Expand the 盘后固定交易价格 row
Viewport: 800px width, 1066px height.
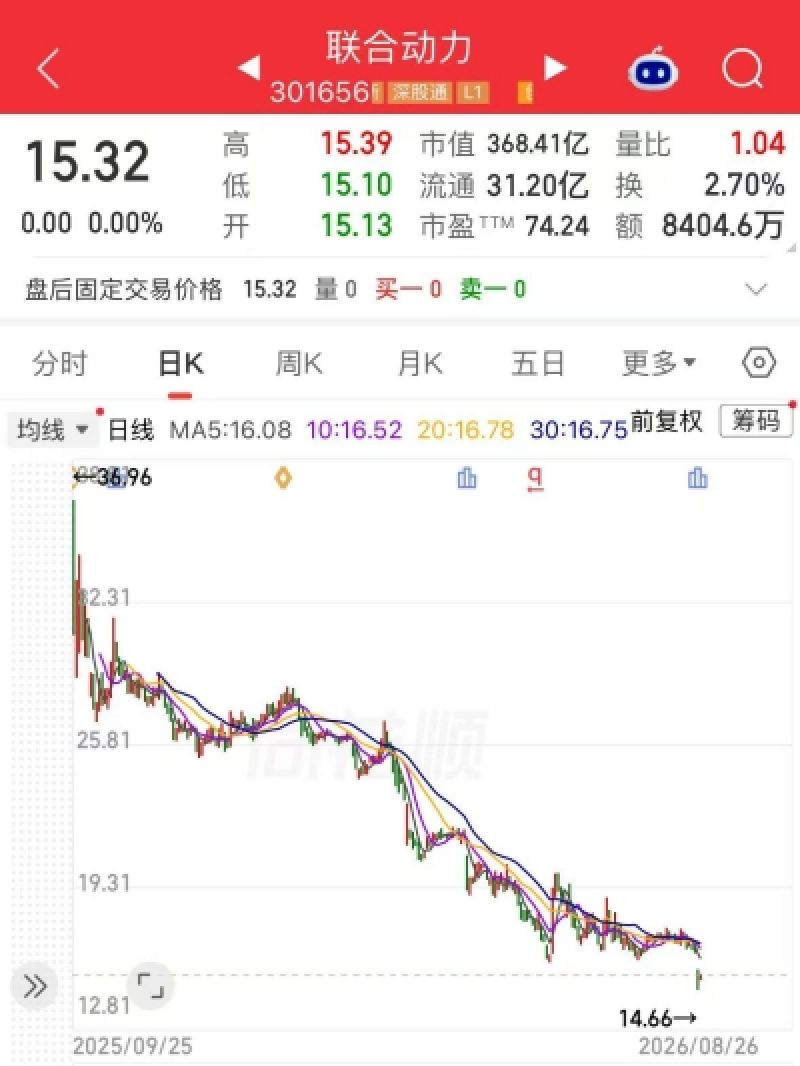[x=755, y=290]
